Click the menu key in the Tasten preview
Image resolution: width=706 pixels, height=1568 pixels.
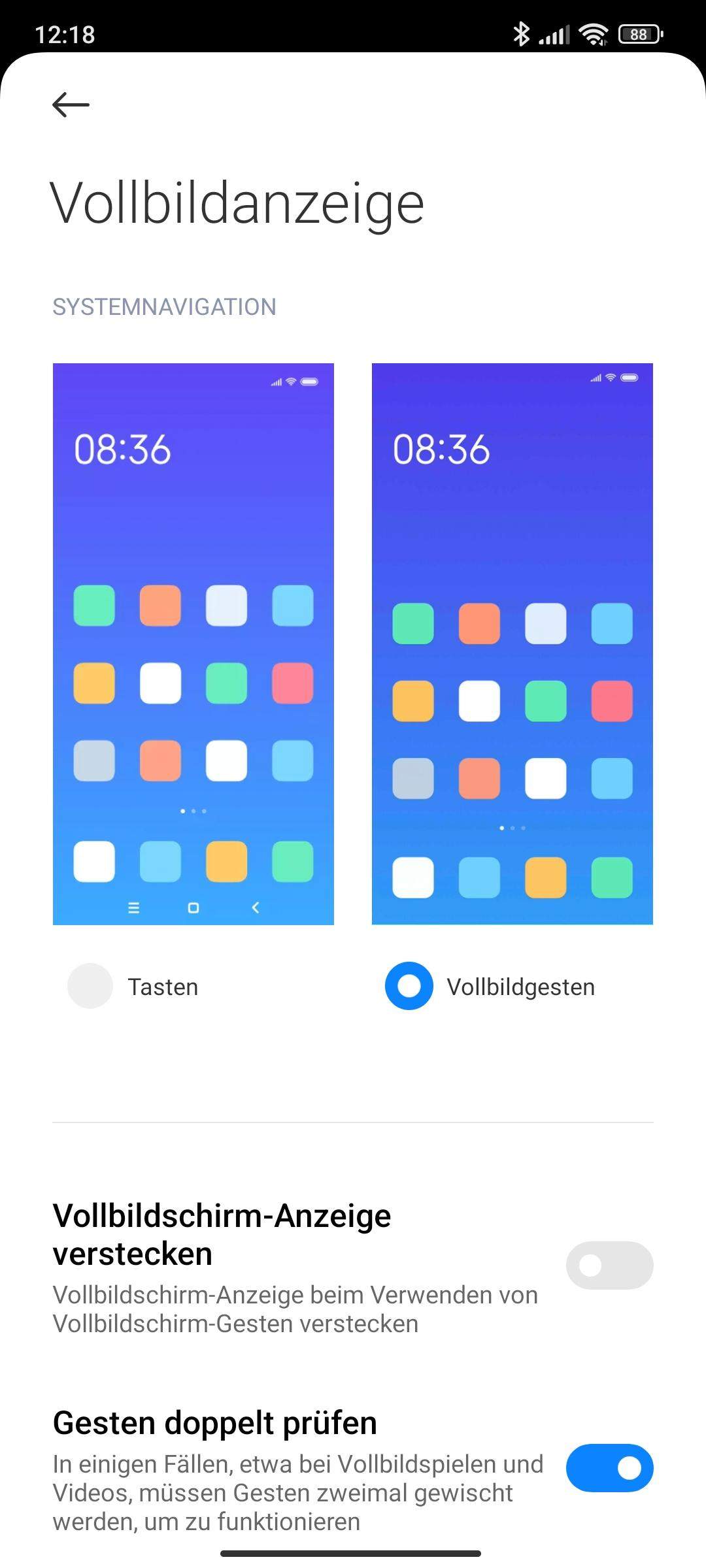click(133, 907)
